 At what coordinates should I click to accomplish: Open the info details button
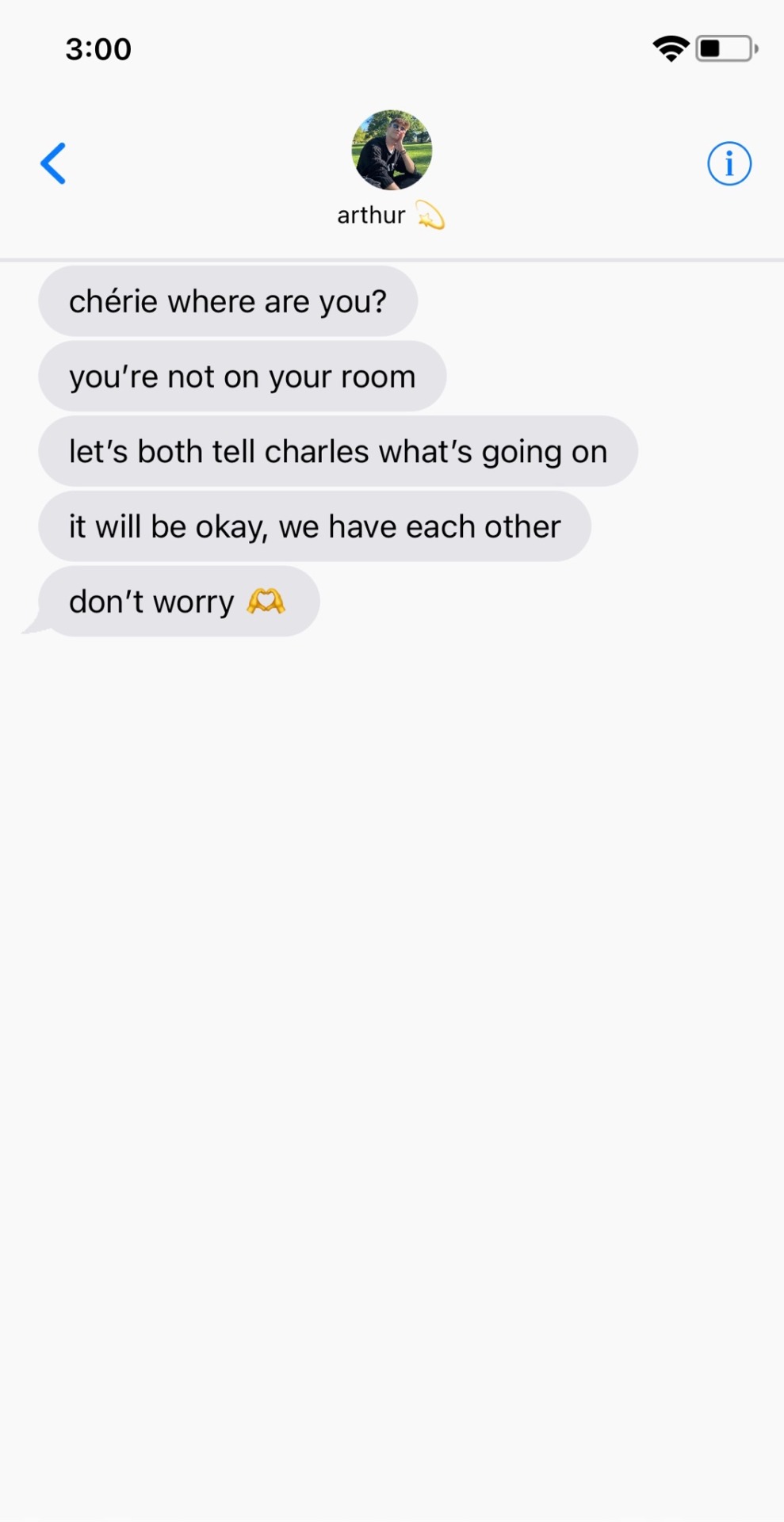tap(729, 164)
